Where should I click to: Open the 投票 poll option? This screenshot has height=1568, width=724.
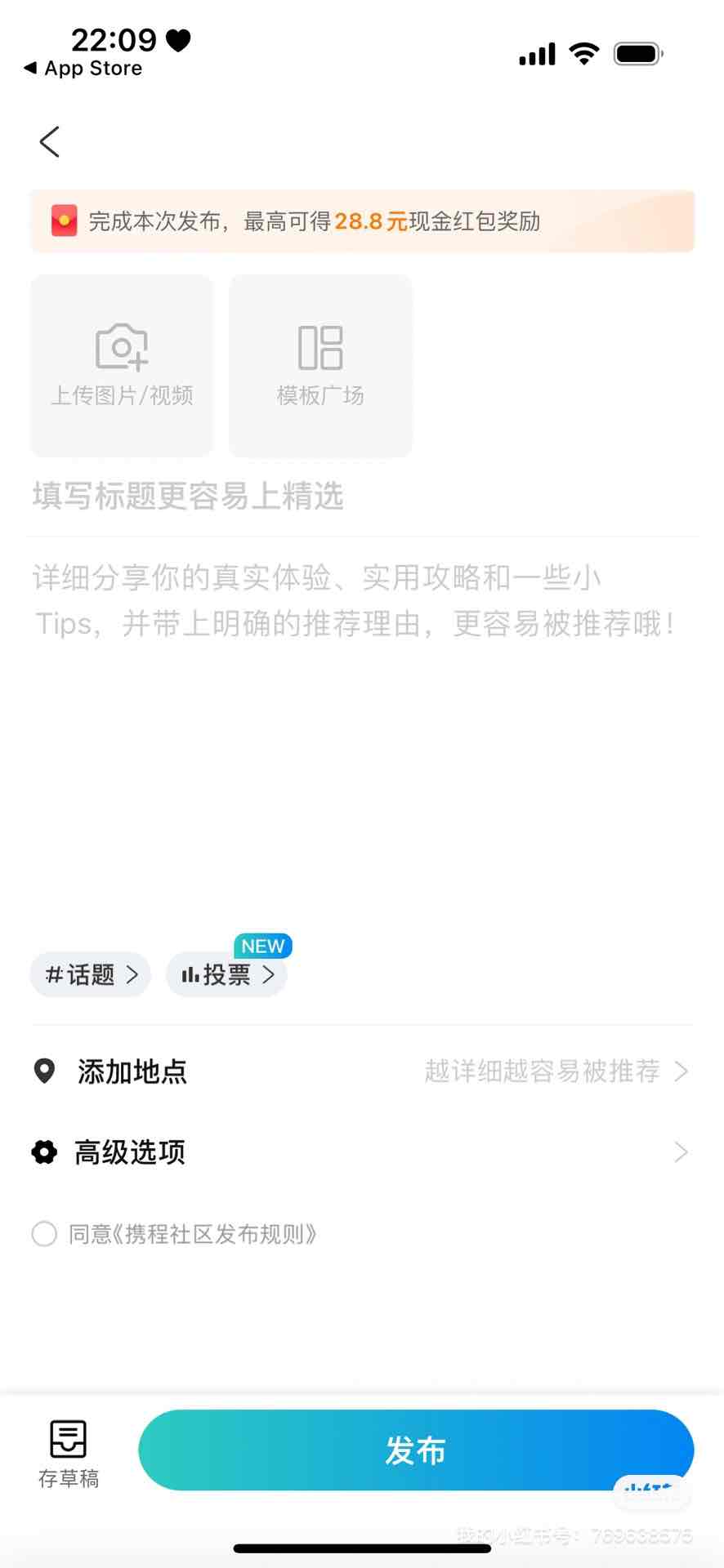click(226, 974)
